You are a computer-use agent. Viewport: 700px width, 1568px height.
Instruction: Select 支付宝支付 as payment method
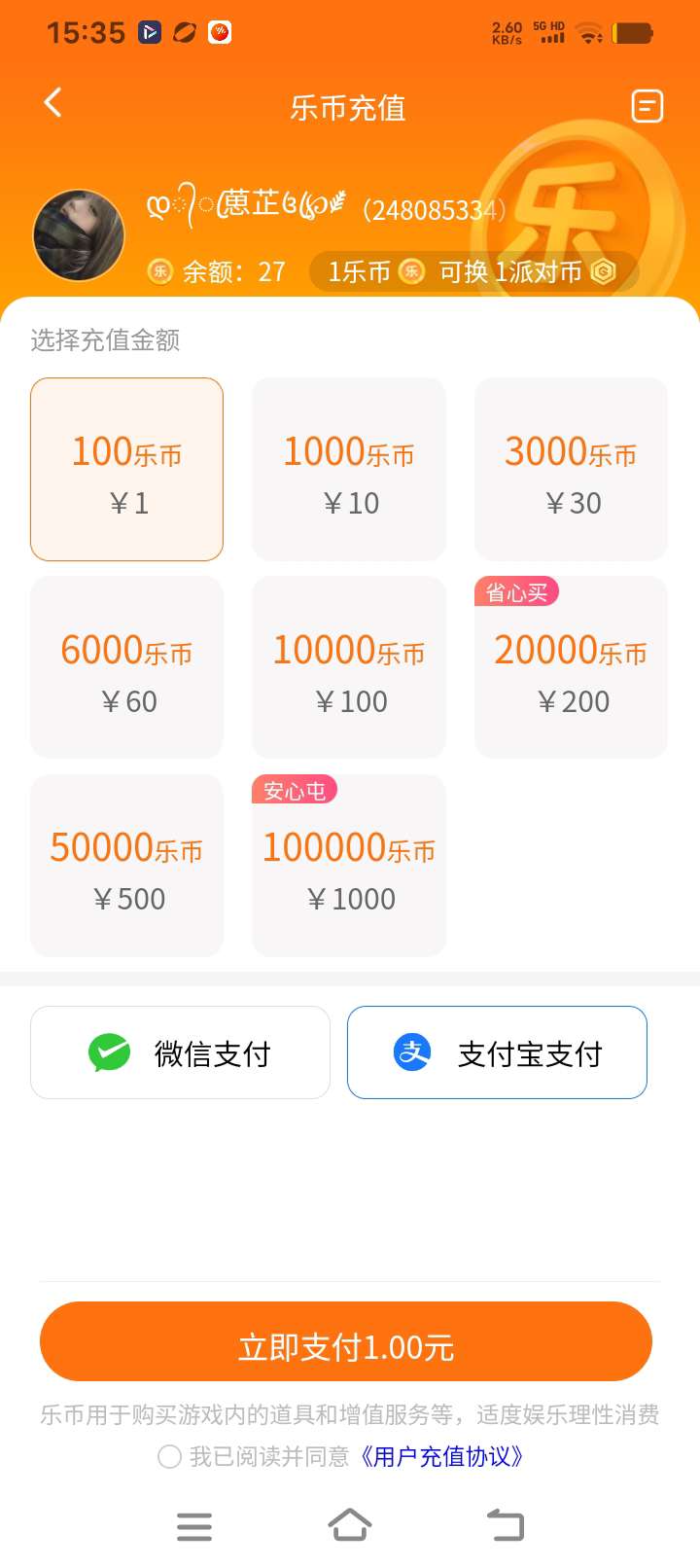(x=497, y=1052)
